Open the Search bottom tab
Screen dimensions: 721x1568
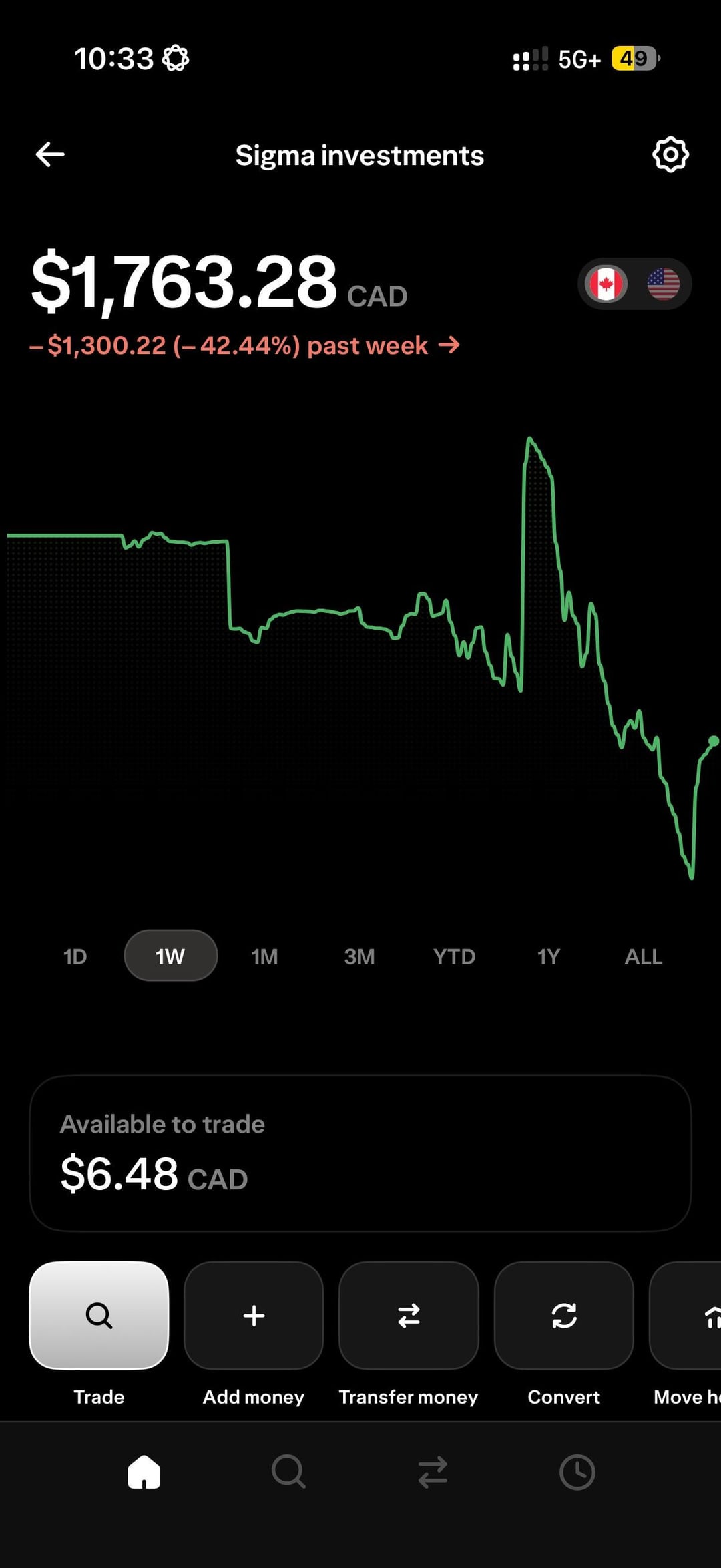point(288,1472)
